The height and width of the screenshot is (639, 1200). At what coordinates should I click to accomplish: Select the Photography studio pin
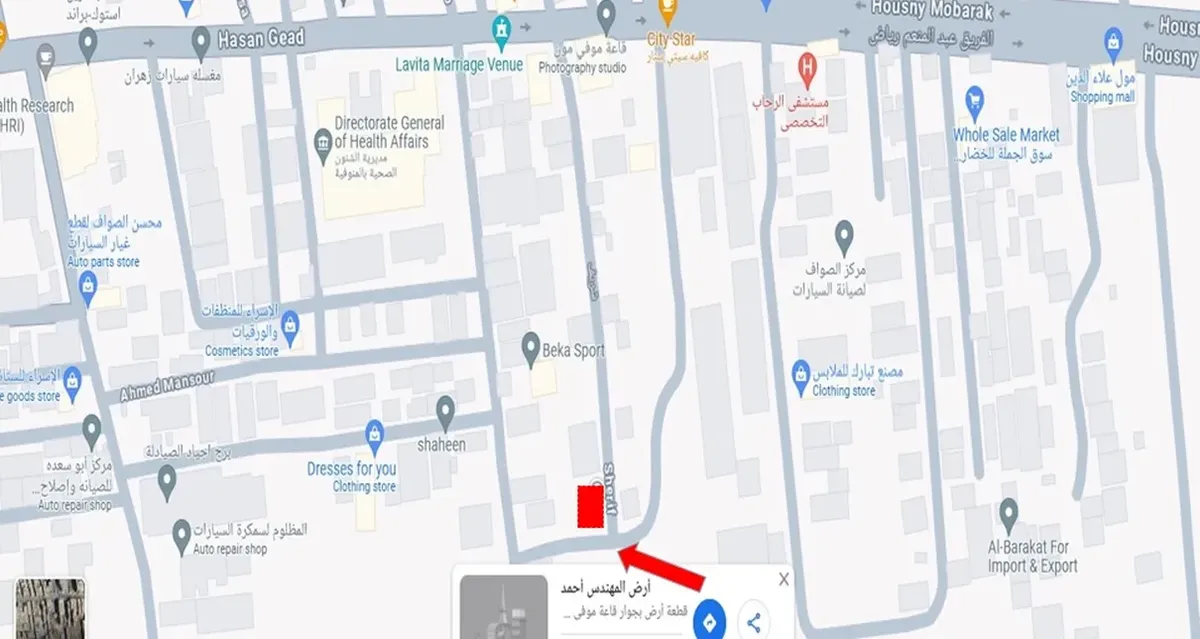point(605,16)
